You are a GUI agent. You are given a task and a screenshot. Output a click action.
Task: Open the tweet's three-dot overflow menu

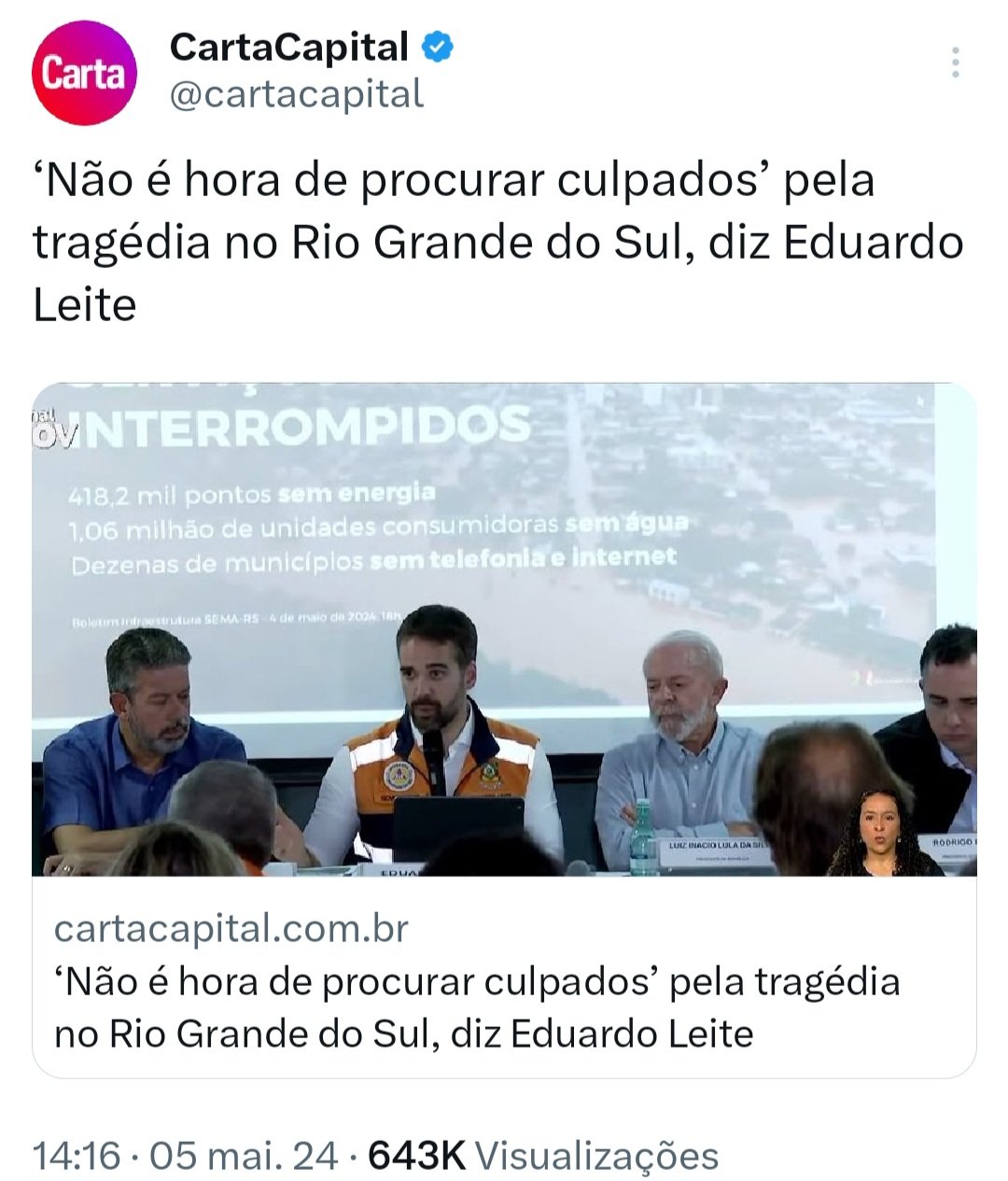[955, 63]
